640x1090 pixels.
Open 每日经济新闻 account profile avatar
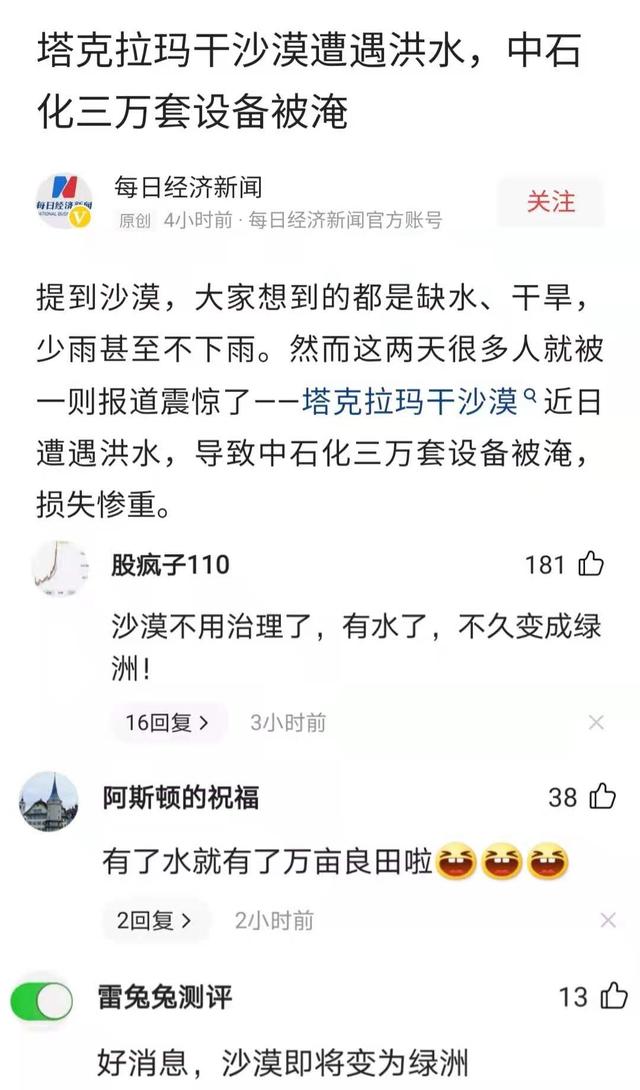[x=65, y=201]
